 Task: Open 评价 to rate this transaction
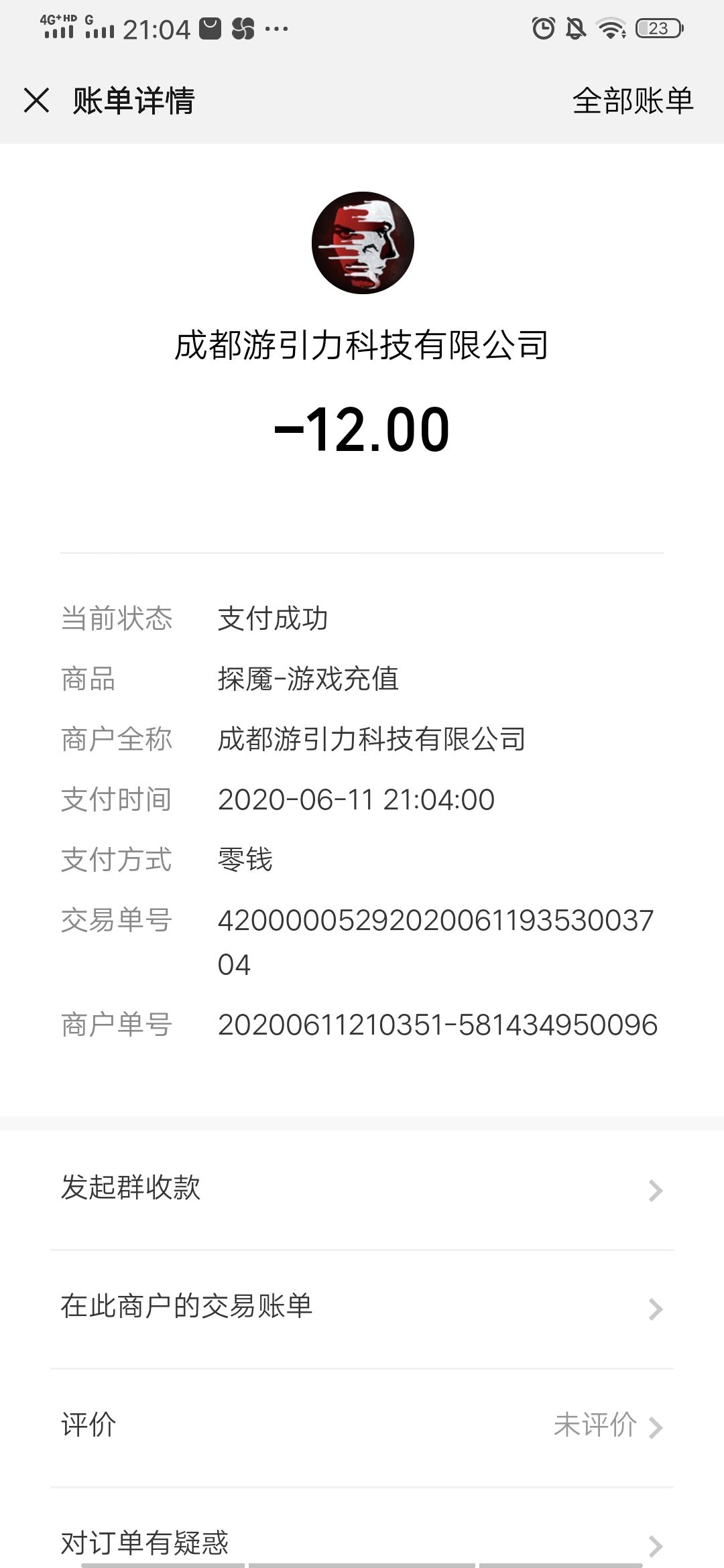coord(362,1425)
